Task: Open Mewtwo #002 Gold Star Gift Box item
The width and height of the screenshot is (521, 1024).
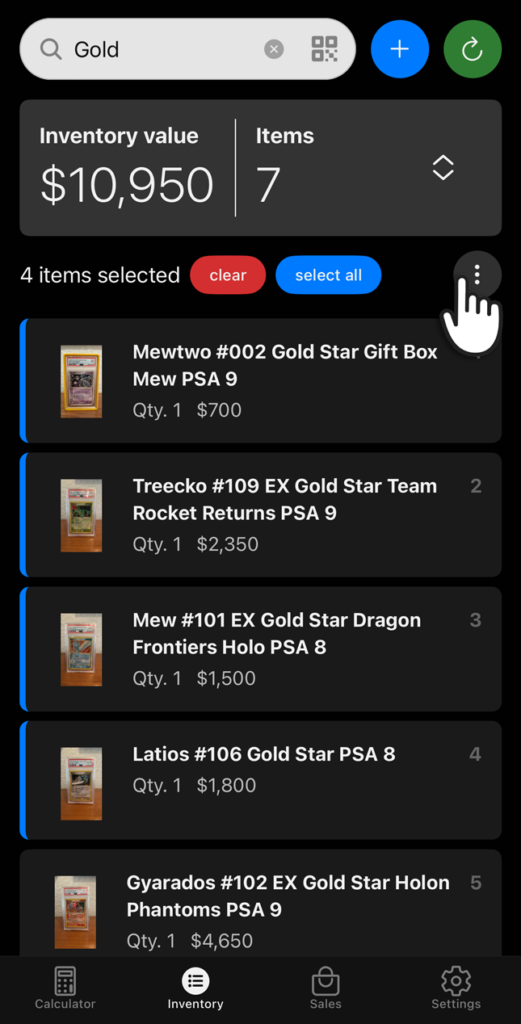Action: (x=260, y=381)
